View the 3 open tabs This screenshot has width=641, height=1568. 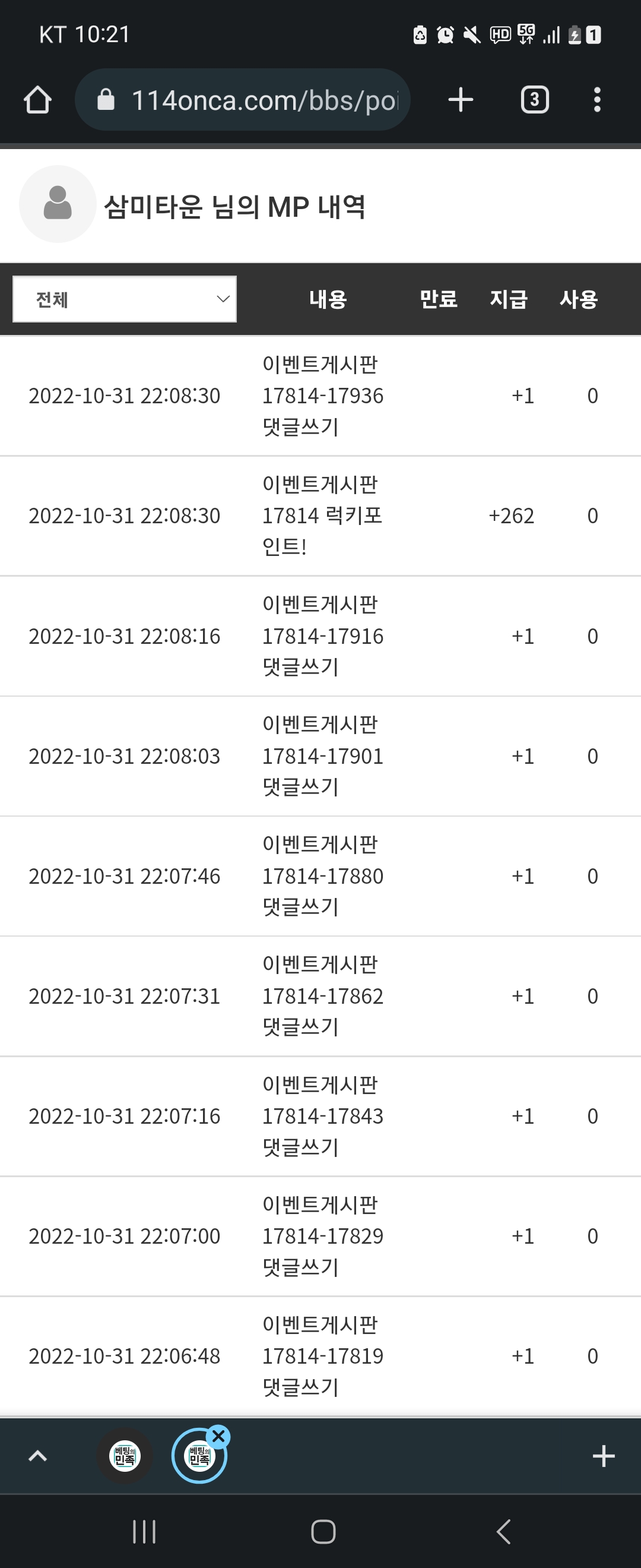[x=535, y=100]
